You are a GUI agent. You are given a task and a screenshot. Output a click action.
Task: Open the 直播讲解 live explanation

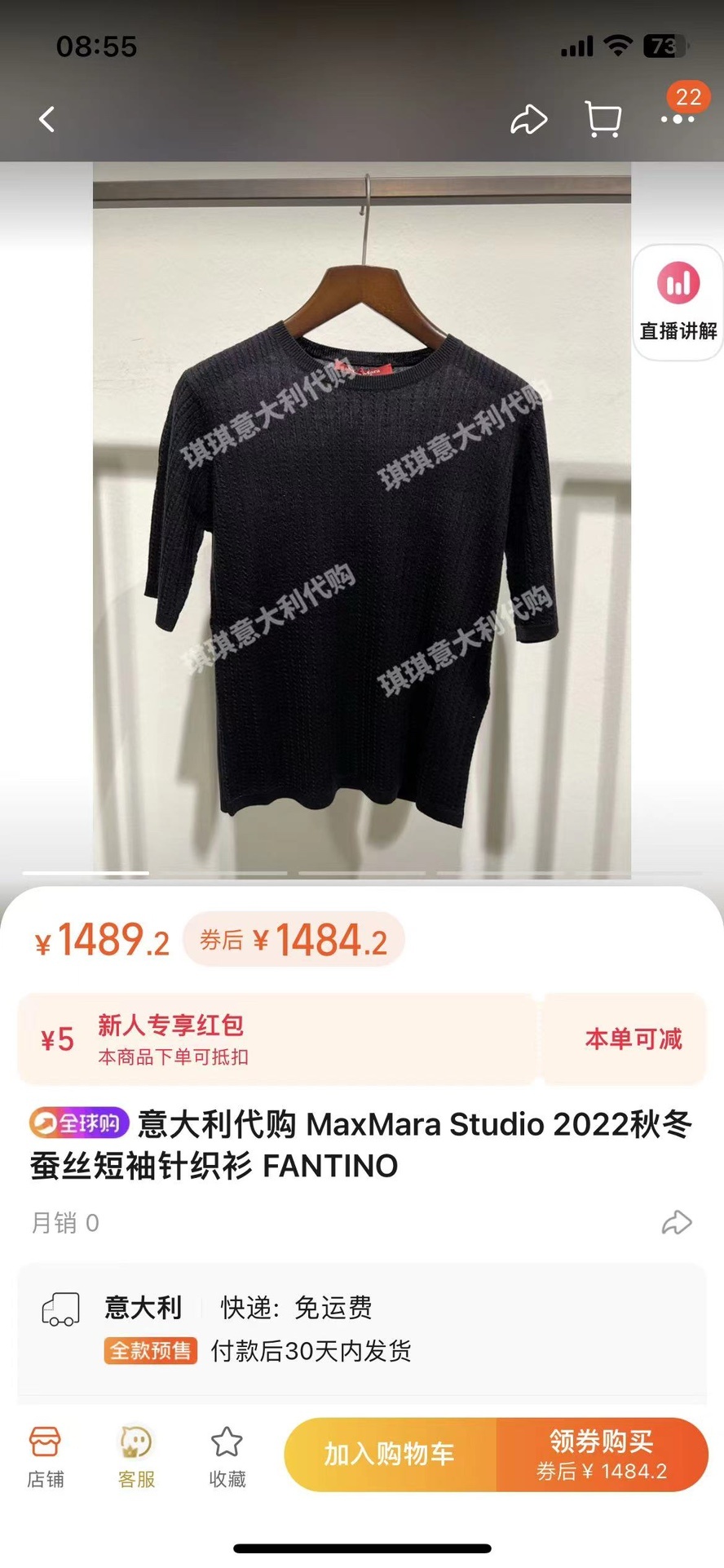click(678, 302)
